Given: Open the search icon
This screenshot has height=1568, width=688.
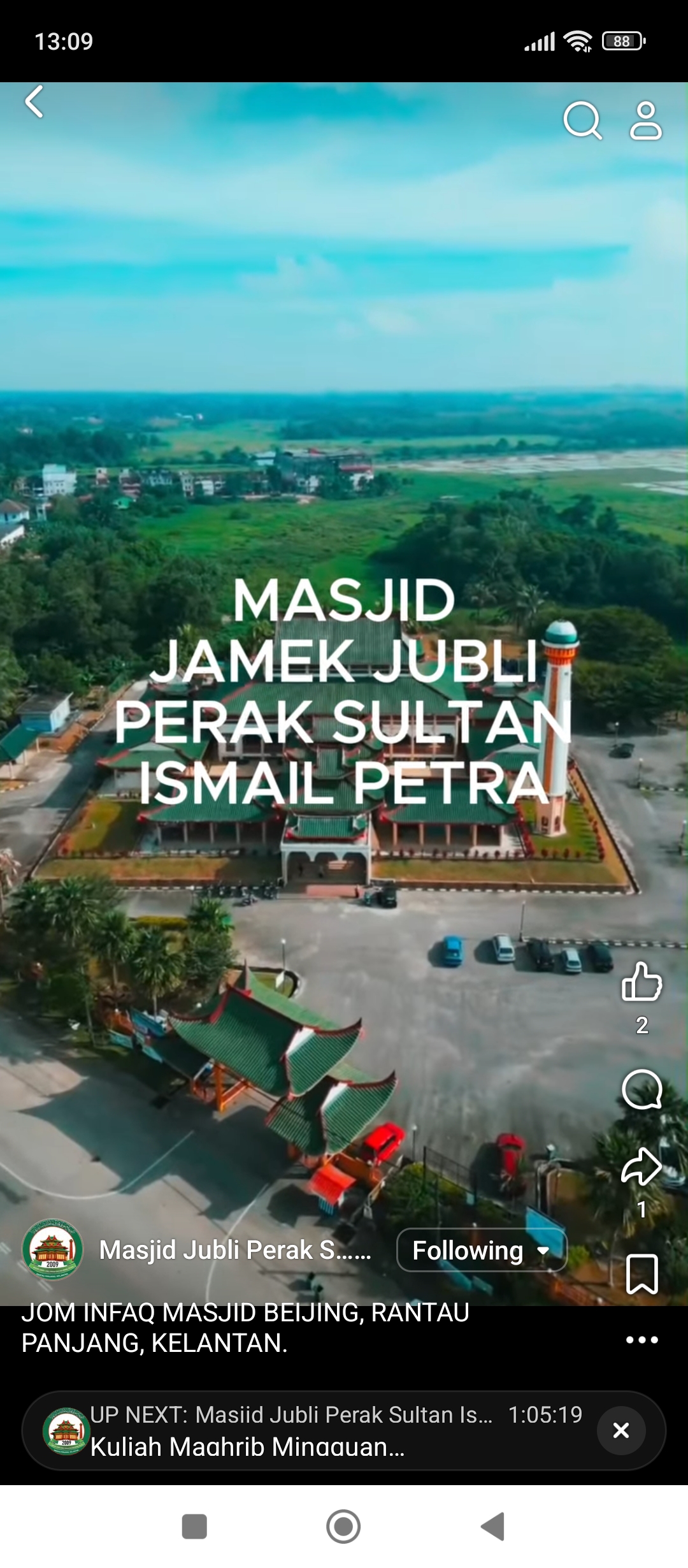Looking at the screenshot, I should tap(582, 120).
